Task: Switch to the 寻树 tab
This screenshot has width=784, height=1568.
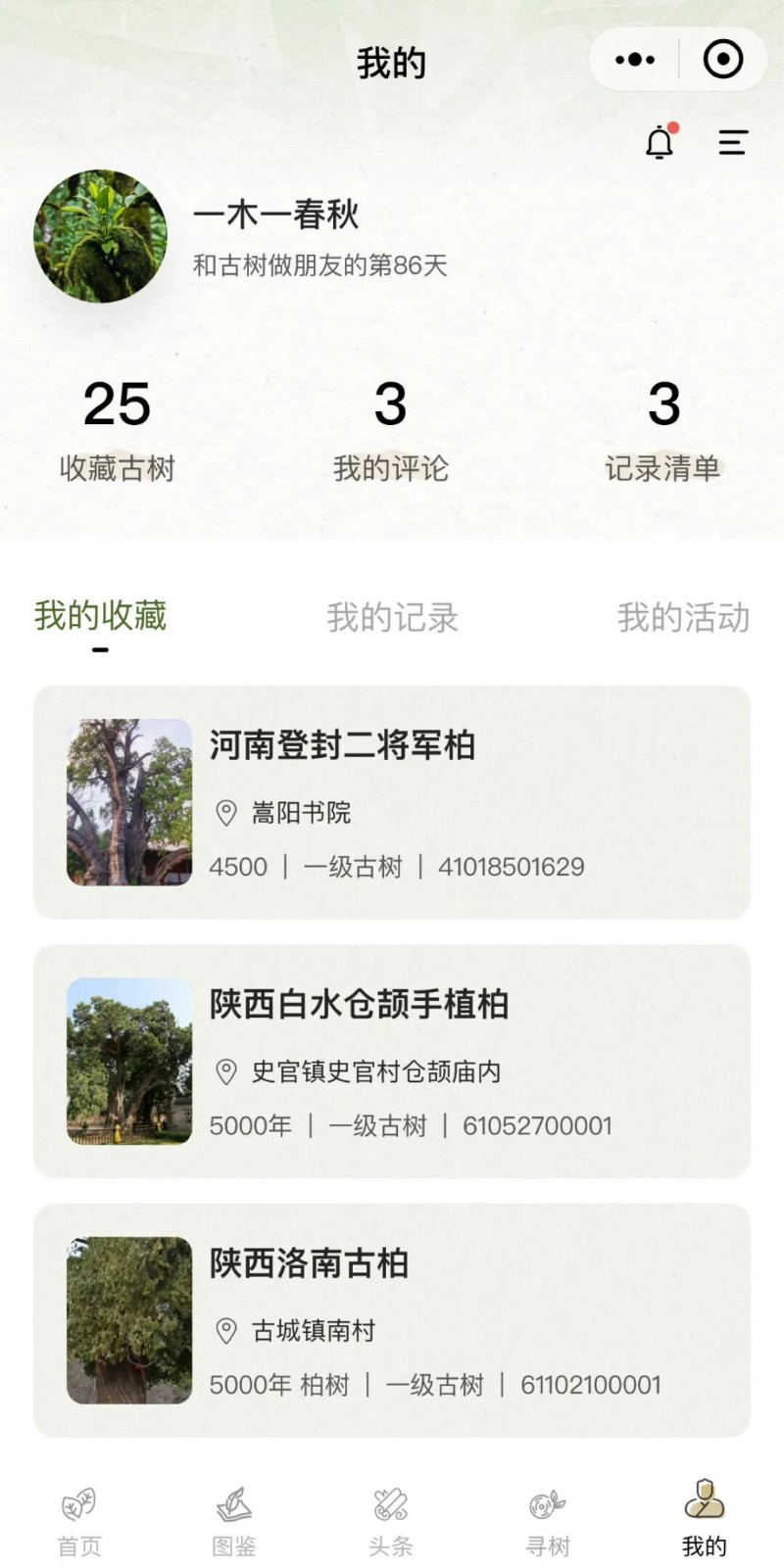Action: click(x=548, y=1522)
